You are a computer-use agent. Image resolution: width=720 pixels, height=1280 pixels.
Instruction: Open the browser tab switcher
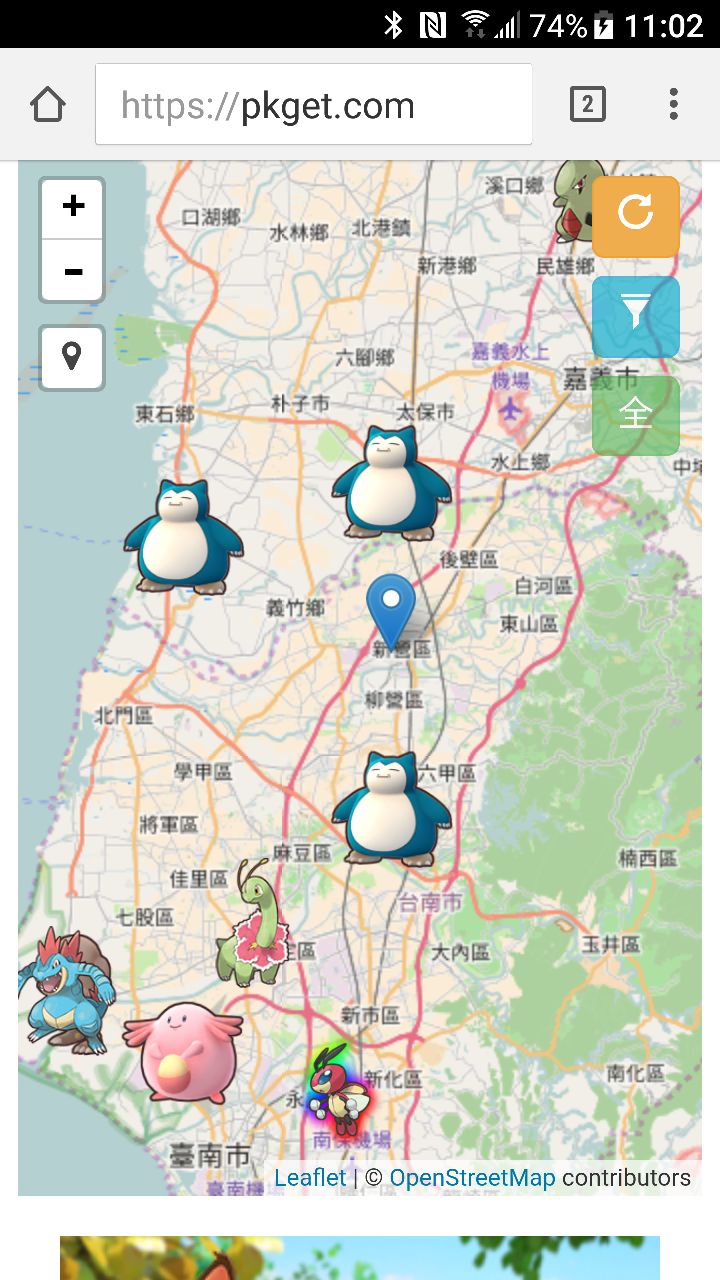[587, 105]
